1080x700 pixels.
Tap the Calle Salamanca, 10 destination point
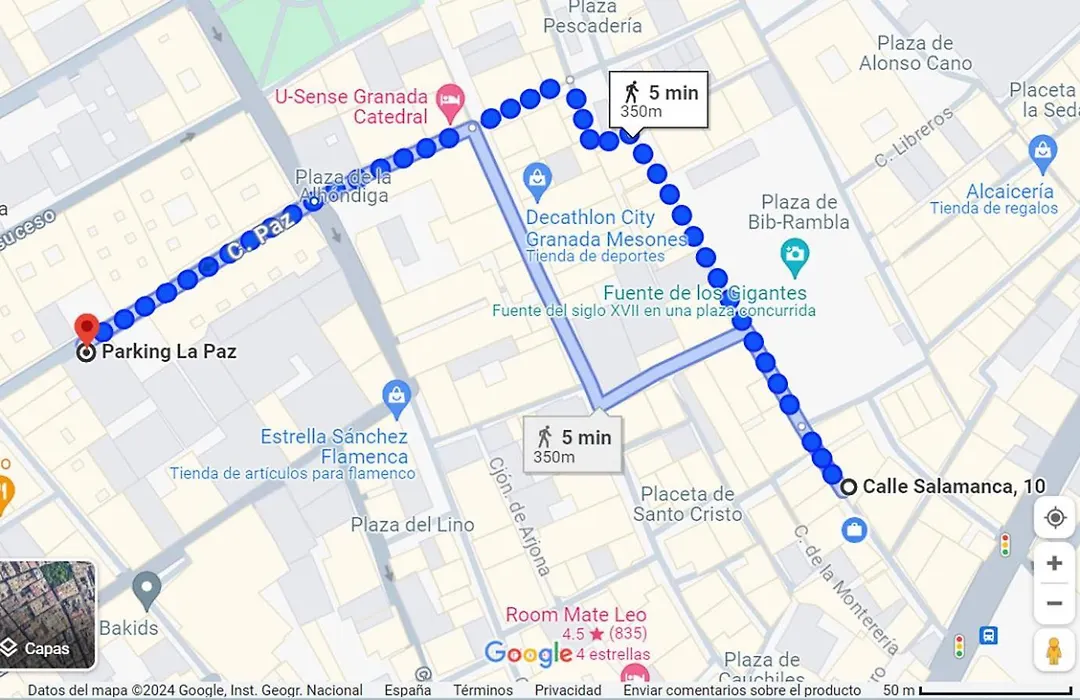tap(848, 487)
